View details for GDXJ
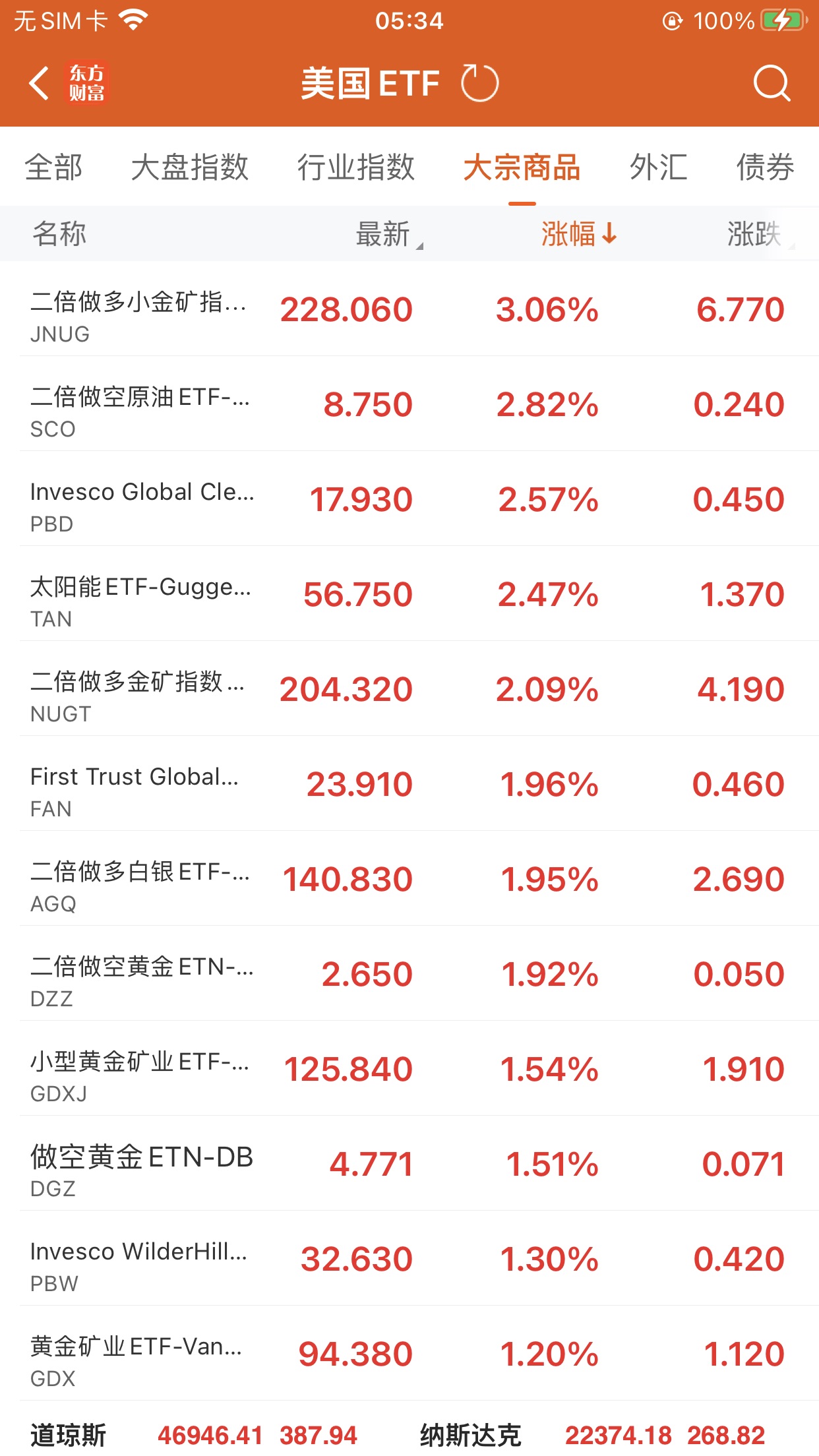Image resolution: width=819 pixels, height=1456 pixels. (x=409, y=1069)
